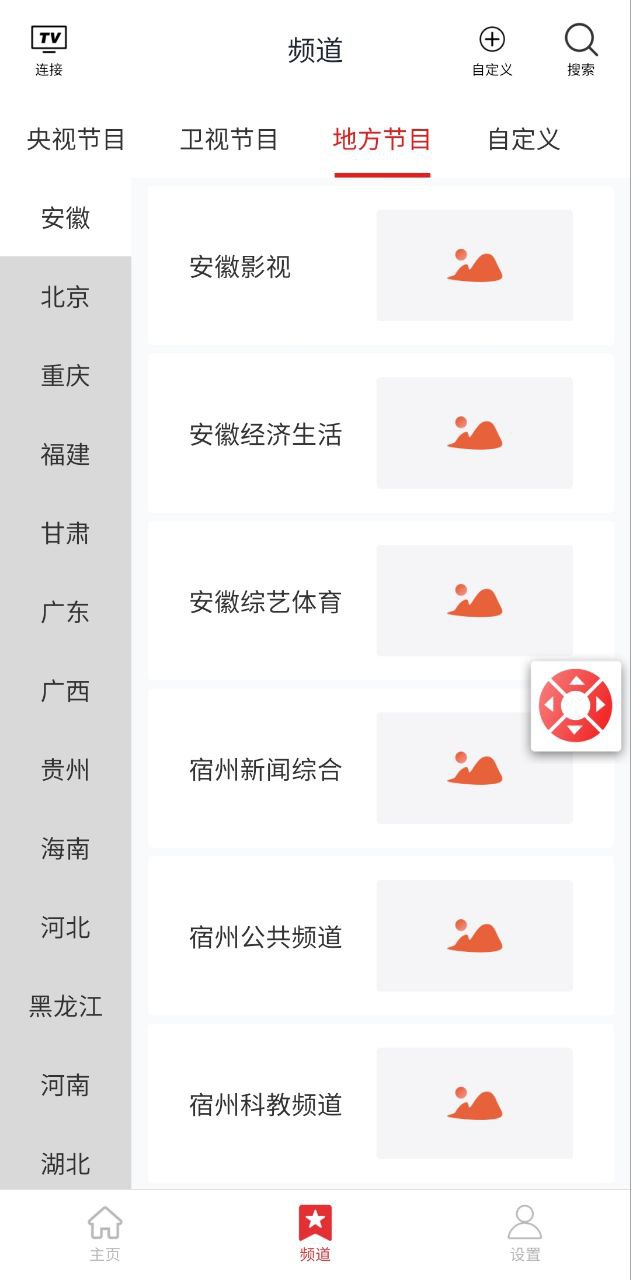Switch to the 央视节目 tab
Image resolution: width=631 pixels, height=1280 pixels.
click(76, 140)
